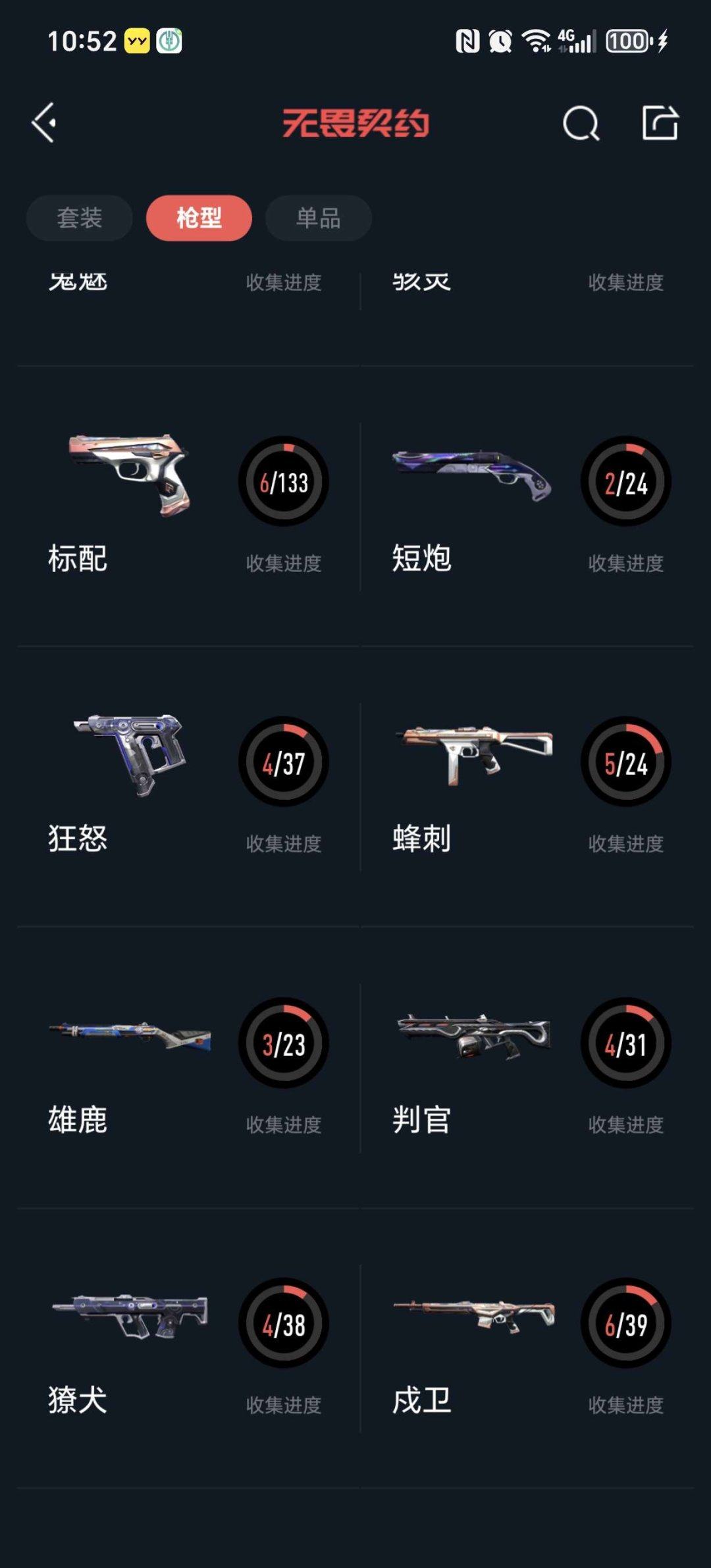The image size is (711, 1568).
Task: Switch to the 单品 tab
Action: click(317, 217)
